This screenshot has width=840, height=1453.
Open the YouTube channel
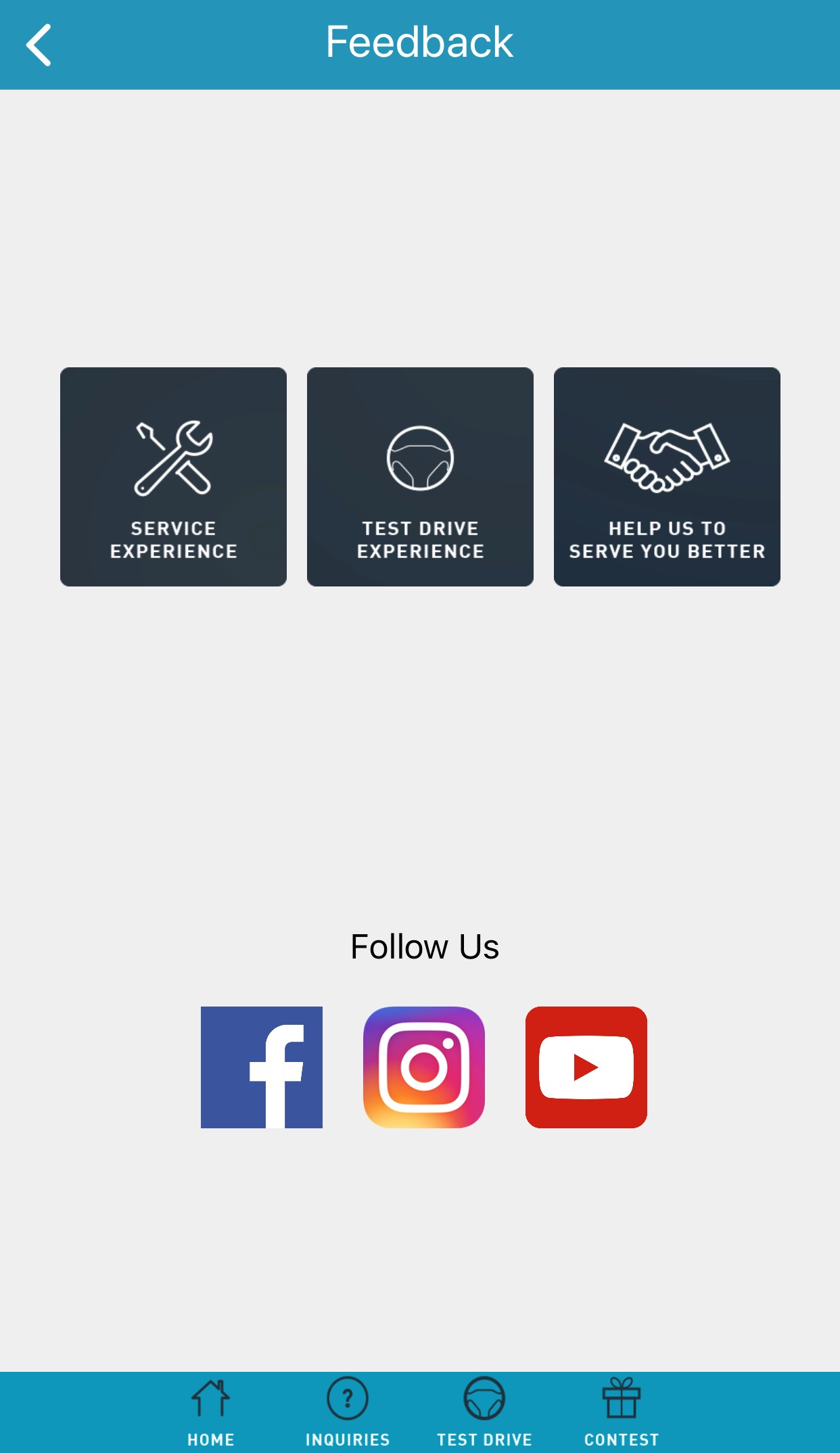[x=586, y=1067]
